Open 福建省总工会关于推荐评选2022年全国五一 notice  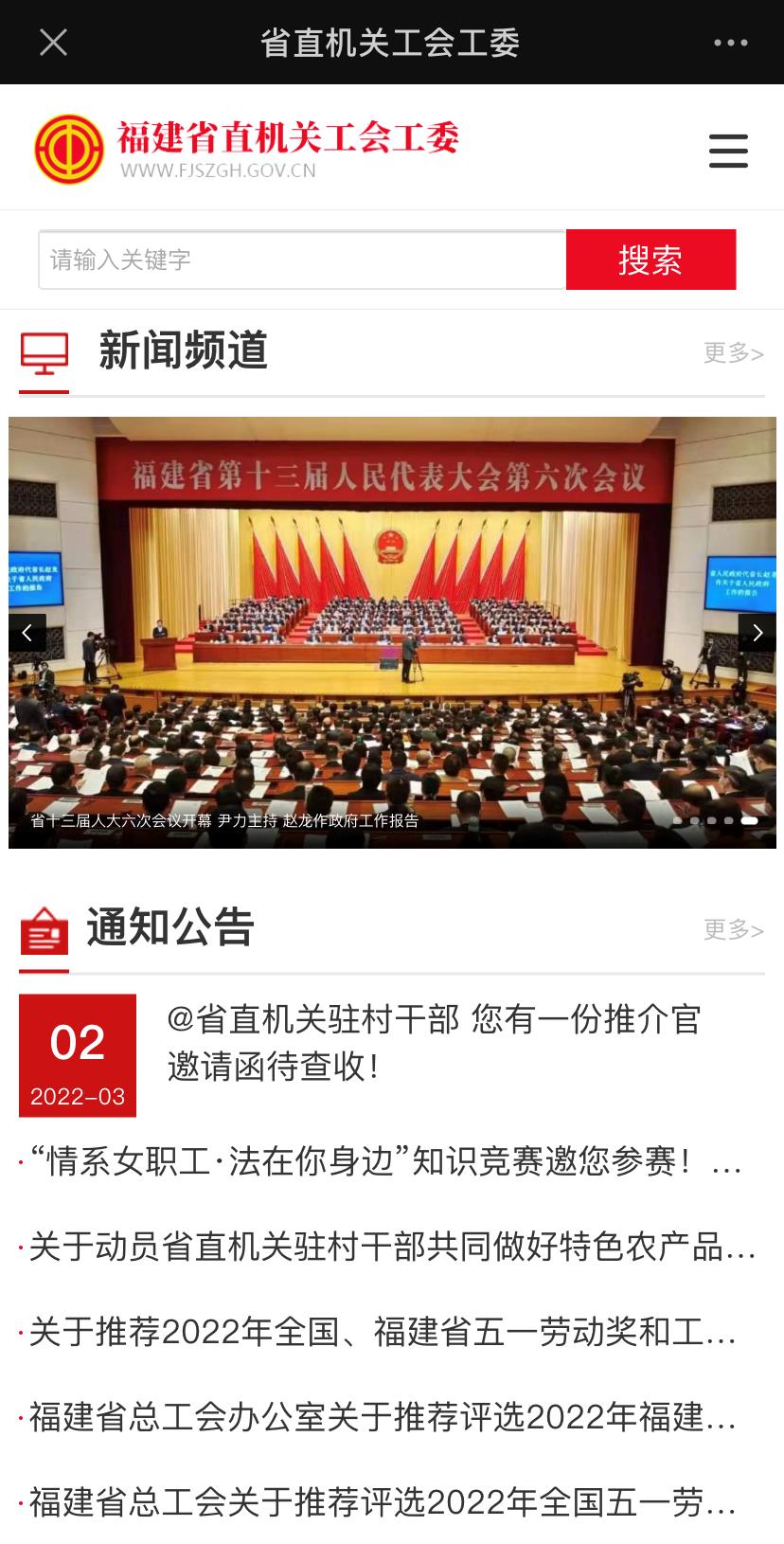pyautogui.click(x=383, y=1503)
